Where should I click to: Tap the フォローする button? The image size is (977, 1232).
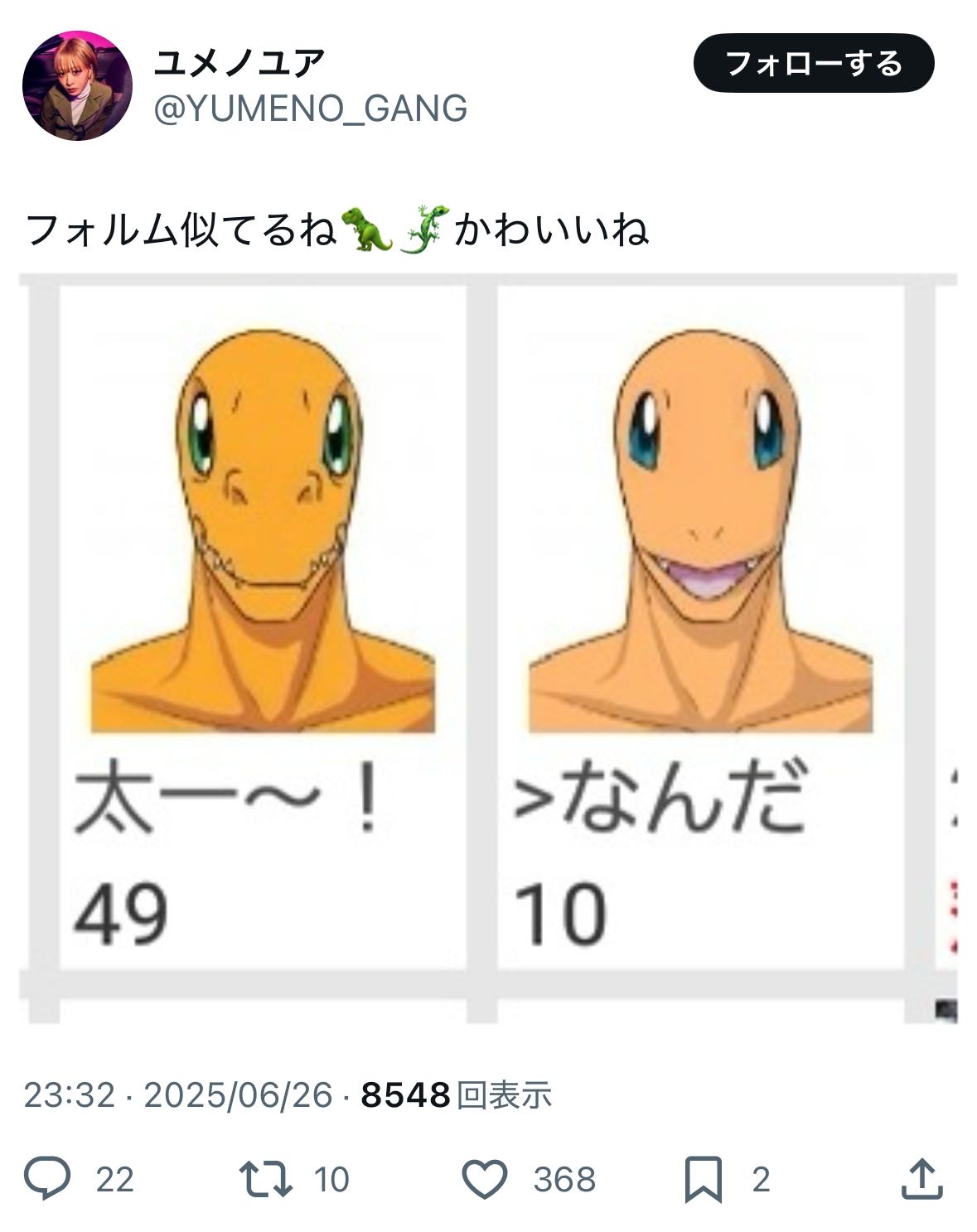[x=813, y=63]
